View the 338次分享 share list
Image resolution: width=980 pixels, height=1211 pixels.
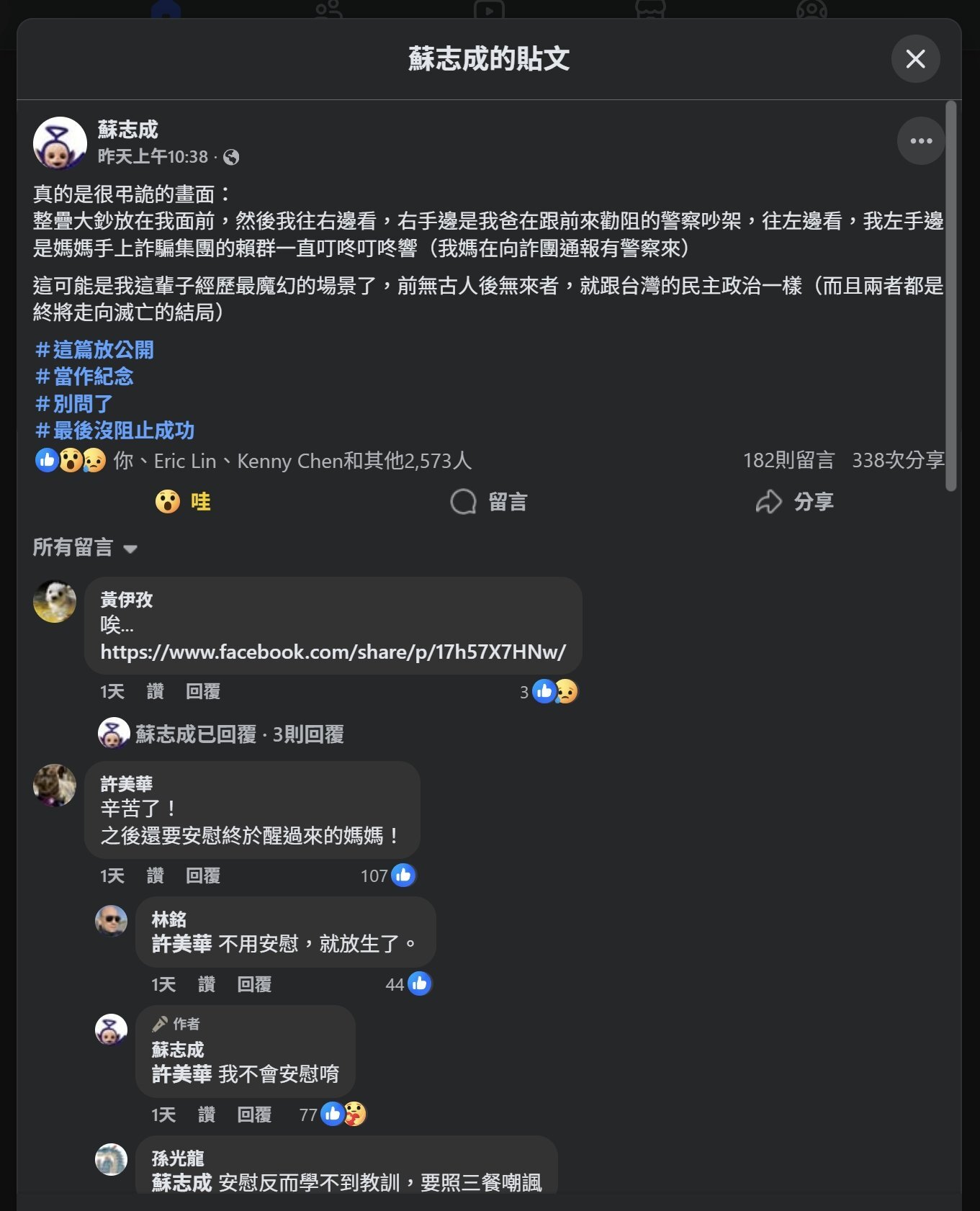tap(898, 461)
